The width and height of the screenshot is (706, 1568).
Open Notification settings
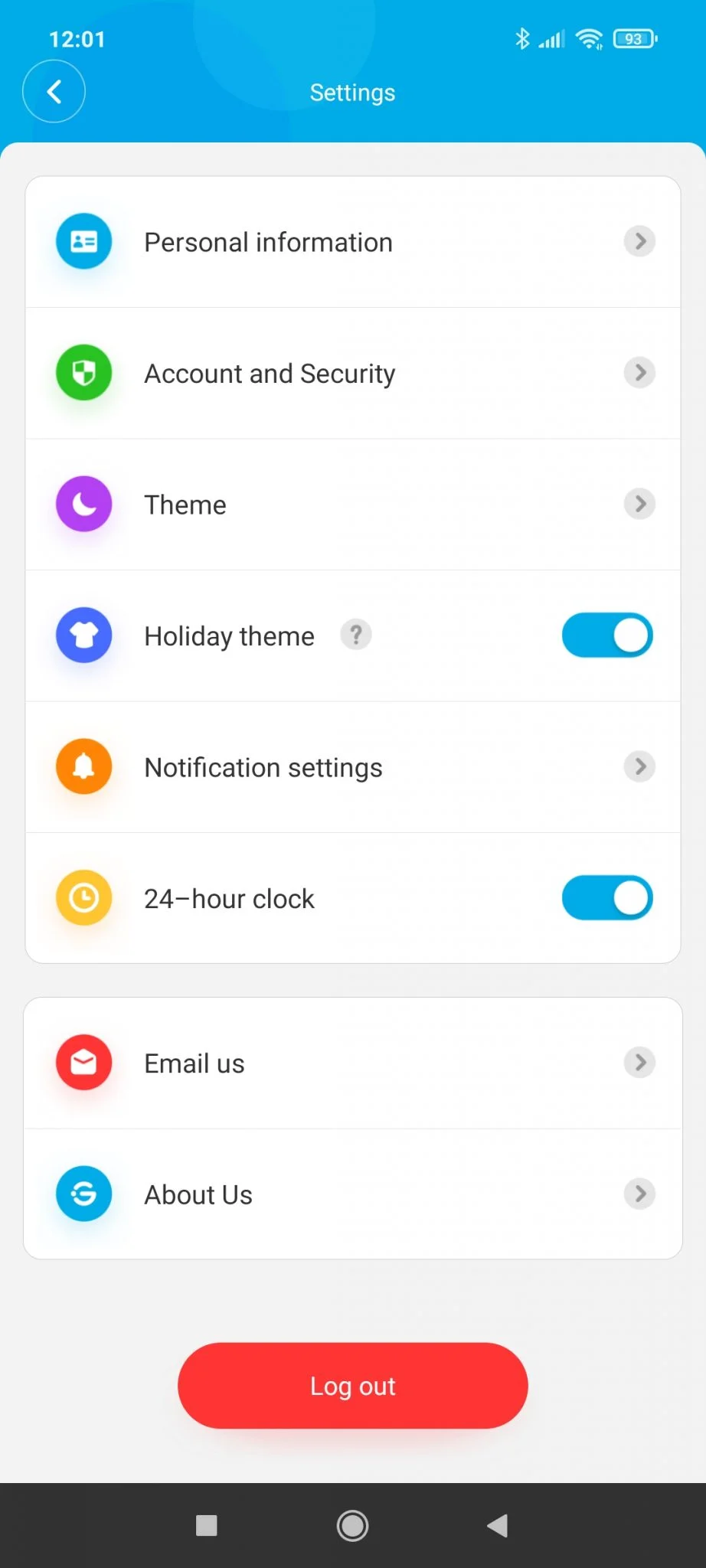352,767
